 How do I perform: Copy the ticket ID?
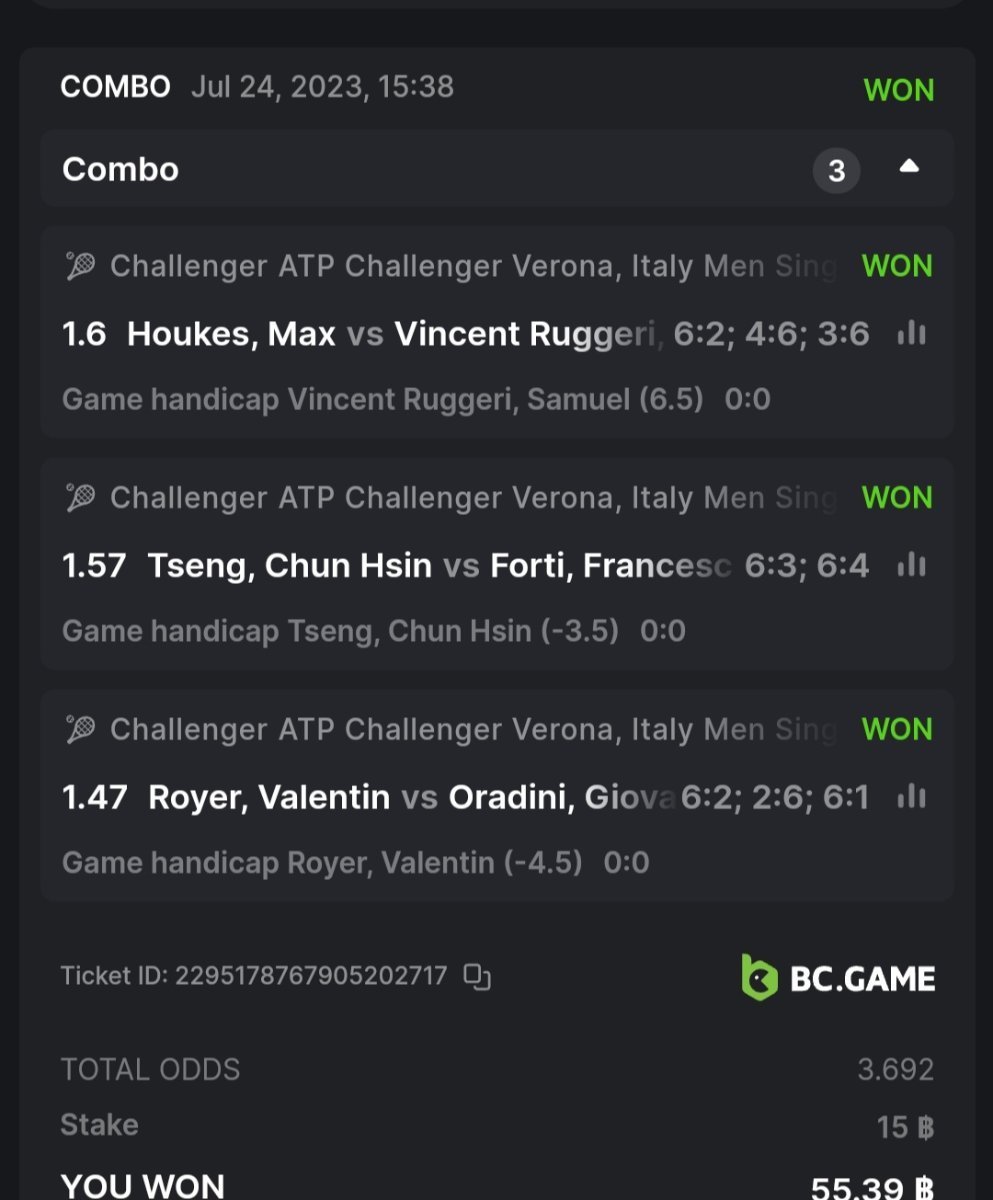pos(477,976)
